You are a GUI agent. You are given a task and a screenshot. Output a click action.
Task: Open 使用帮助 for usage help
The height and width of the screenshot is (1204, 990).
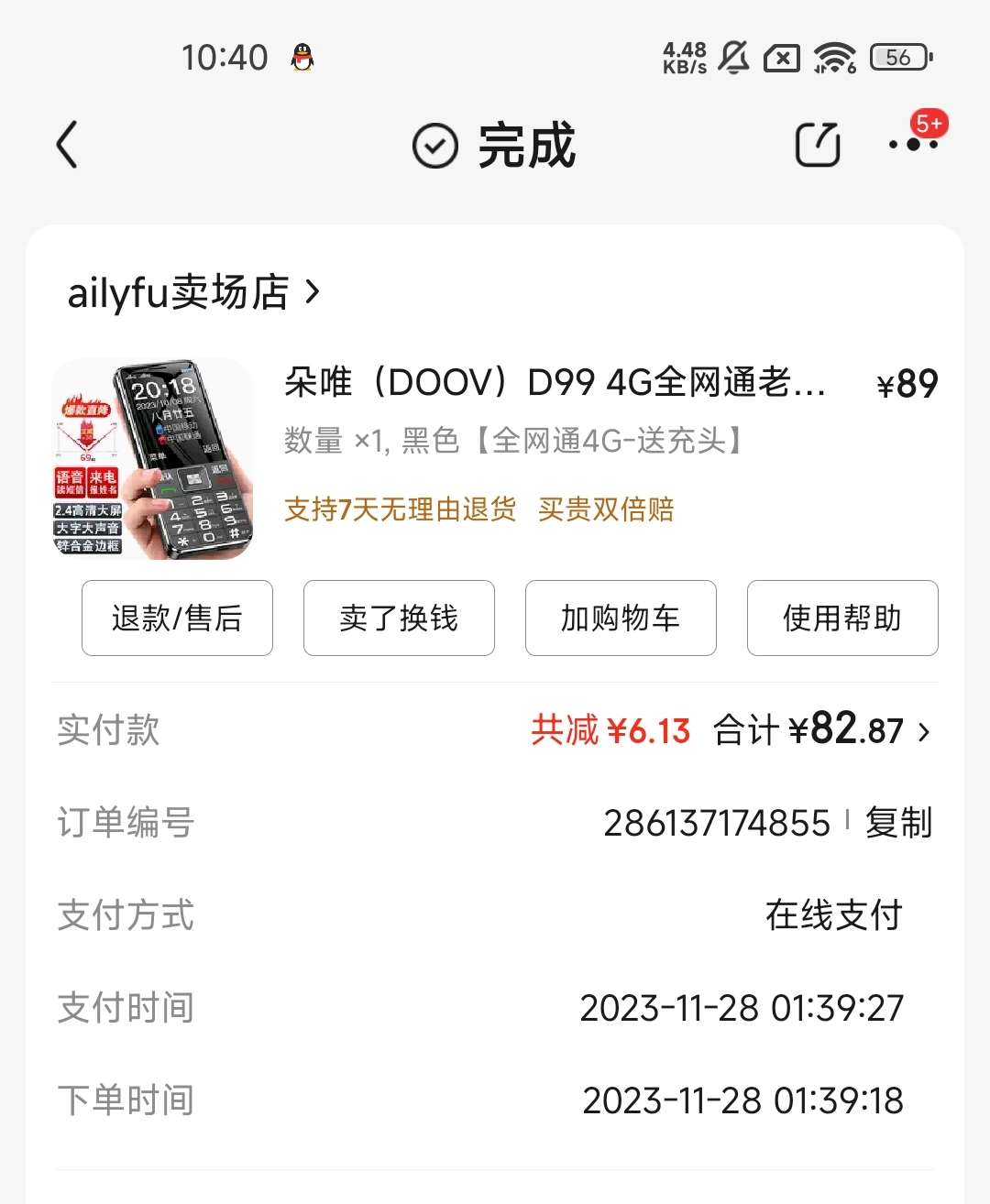(x=842, y=618)
